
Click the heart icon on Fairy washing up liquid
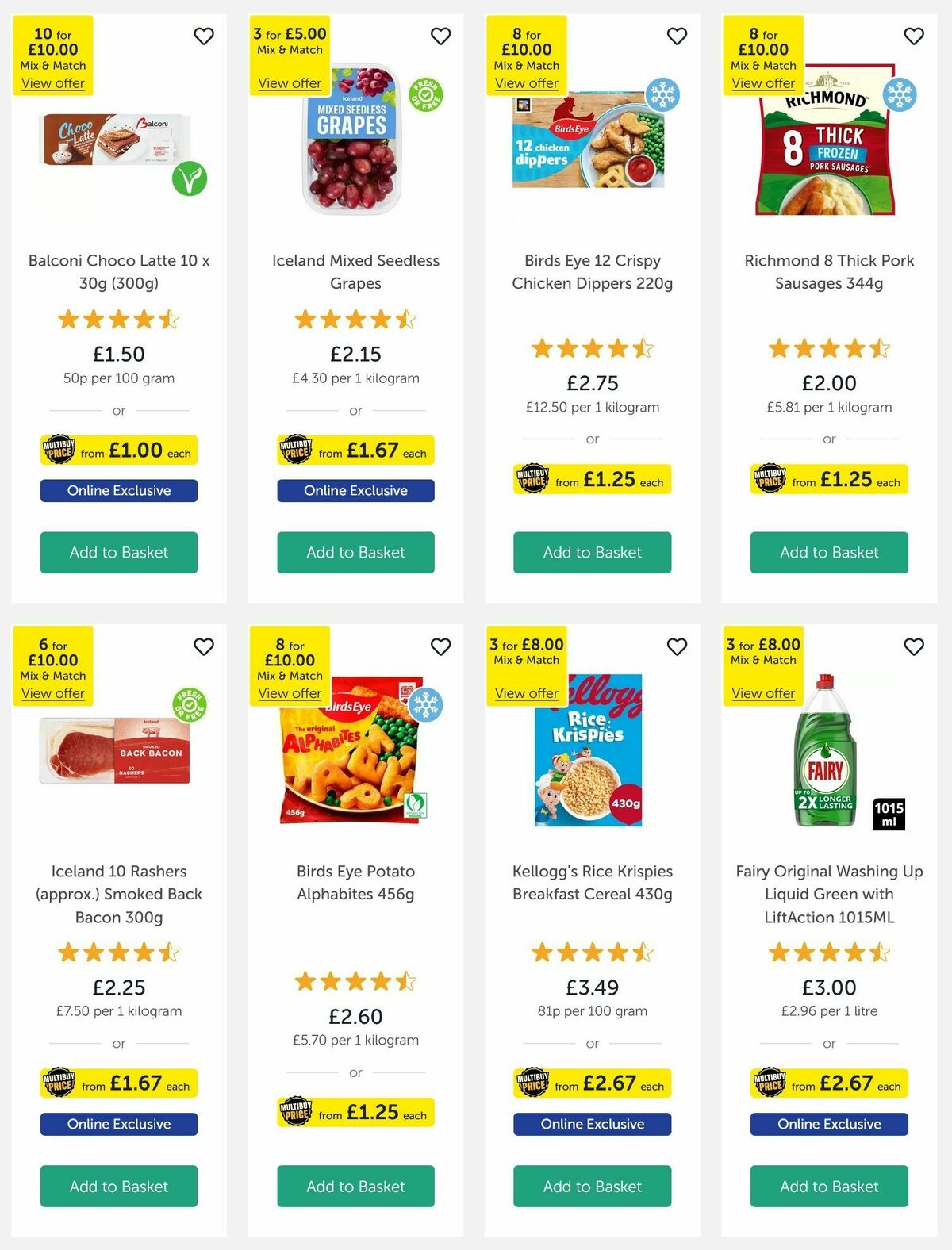913,646
